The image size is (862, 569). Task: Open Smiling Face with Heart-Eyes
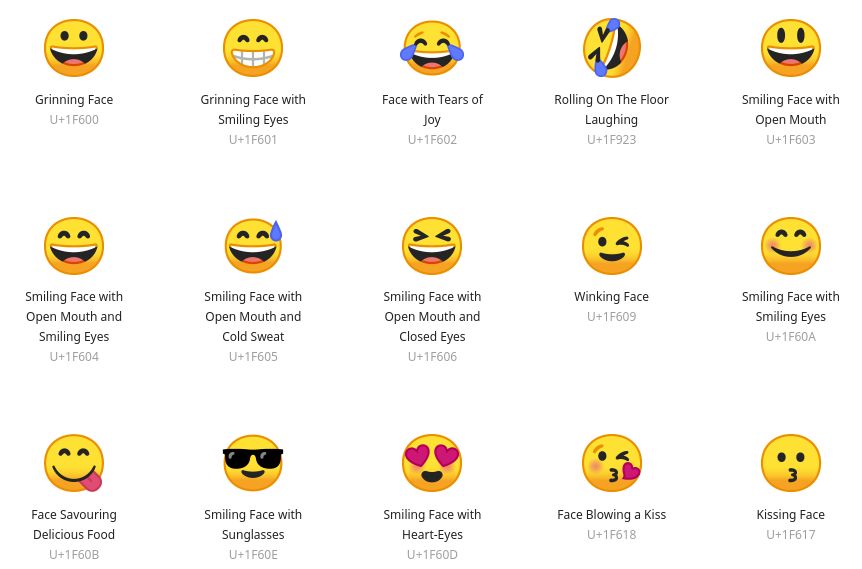click(x=432, y=463)
